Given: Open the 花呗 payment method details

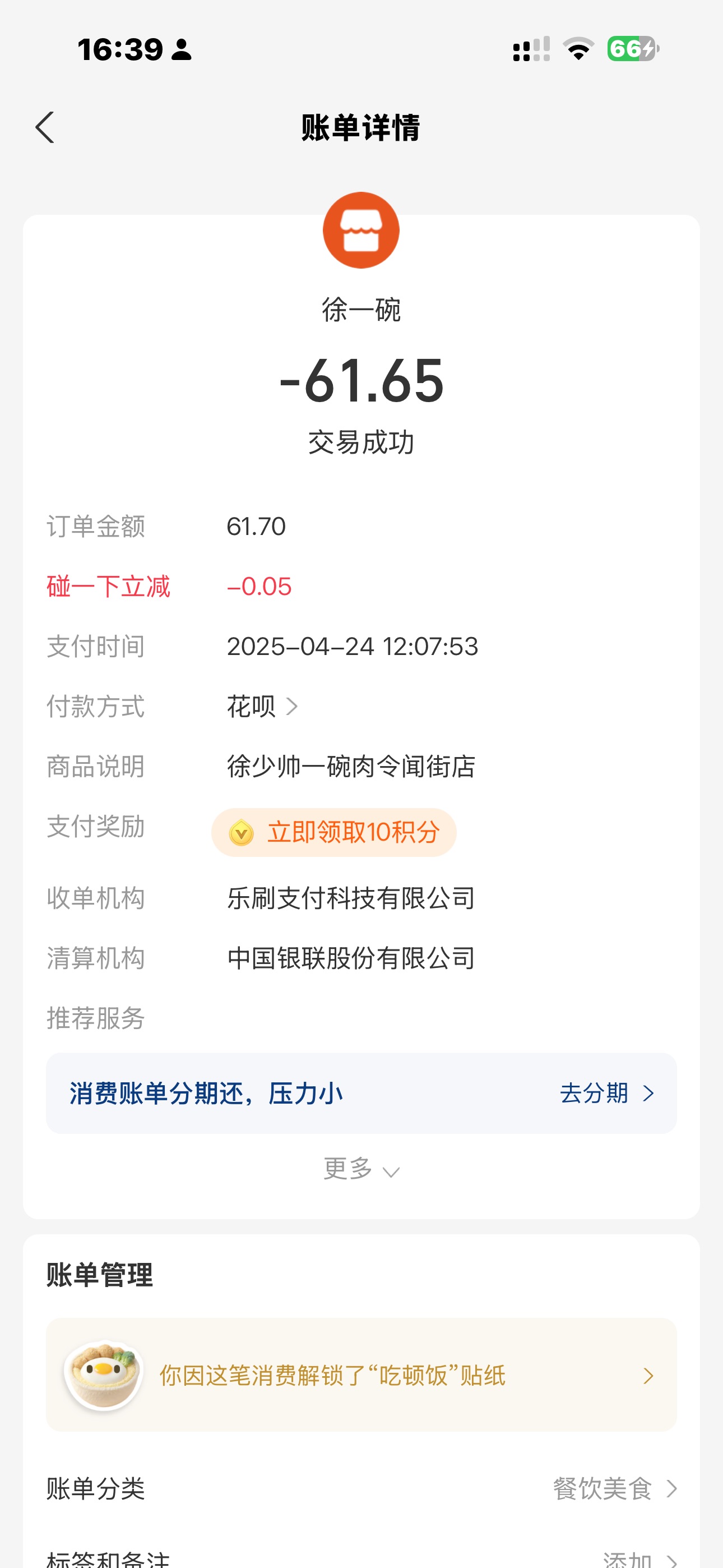Looking at the screenshot, I should (262, 707).
